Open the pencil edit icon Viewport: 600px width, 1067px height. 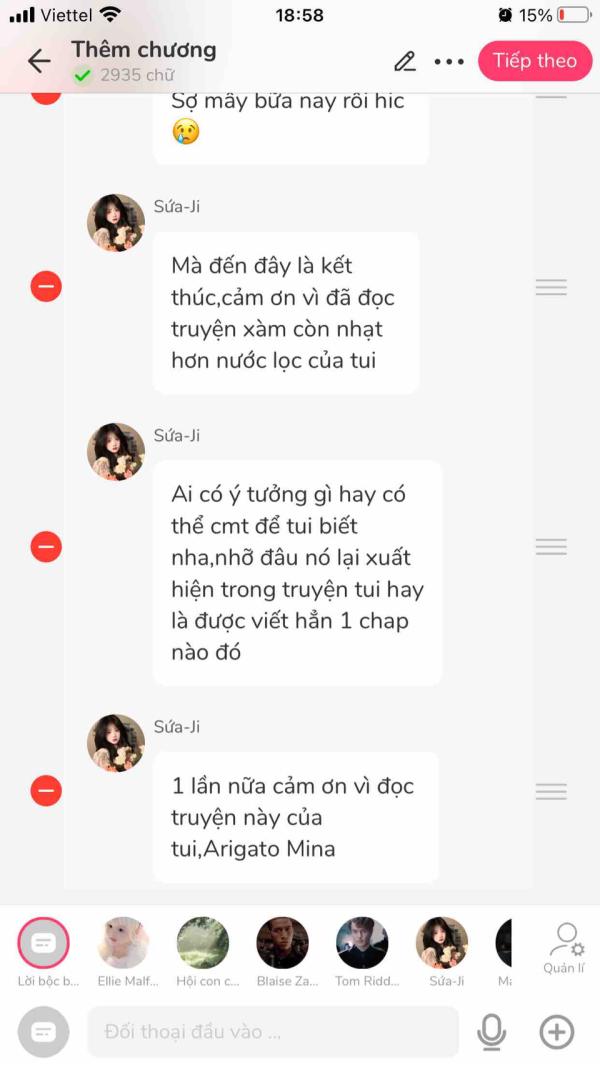pyautogui.click(x=405, y=61)
